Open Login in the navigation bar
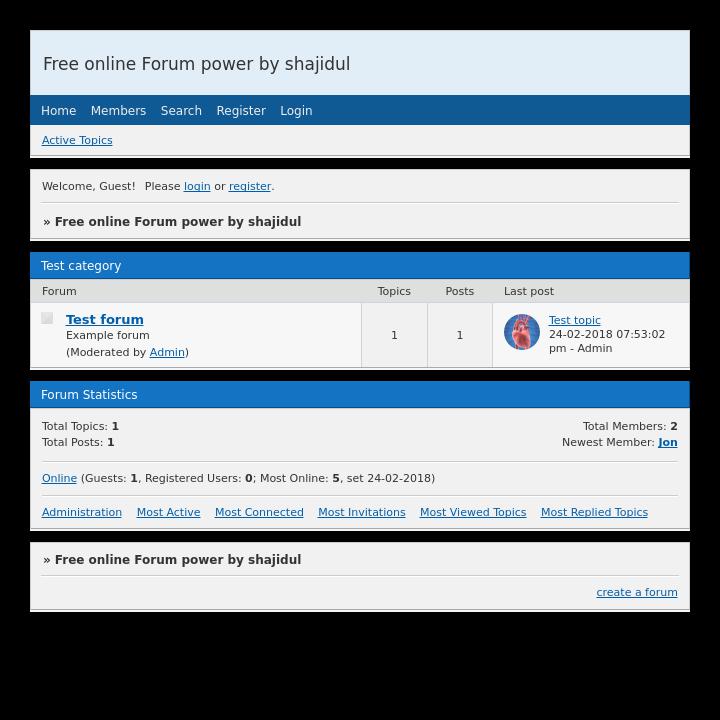720x720 pixels. [296, 111]
